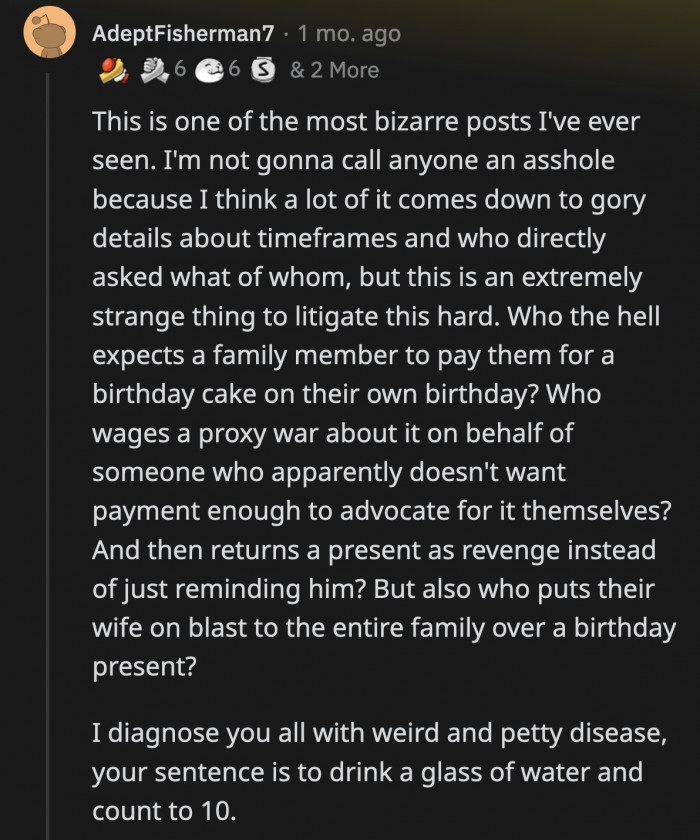Tap AdeptFisherman7's avatar picture
The image size is (700, 840).
pyautogui.click(x=47, y=34)
